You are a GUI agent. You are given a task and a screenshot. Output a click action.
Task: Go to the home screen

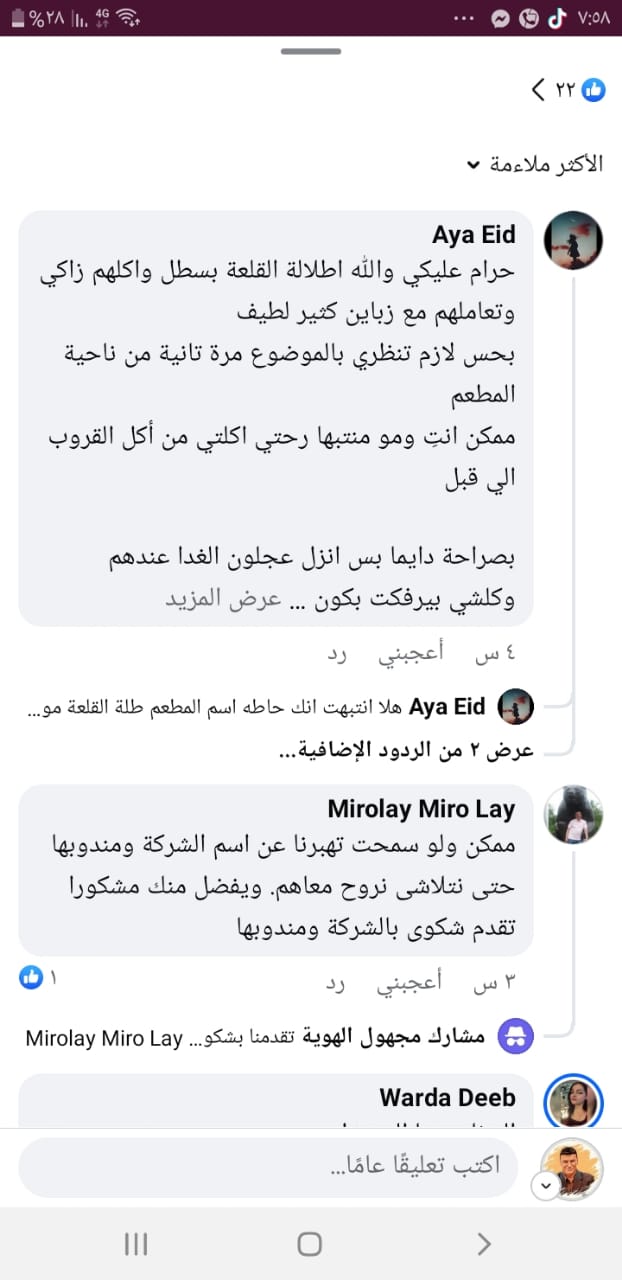tap(310, 1243)
